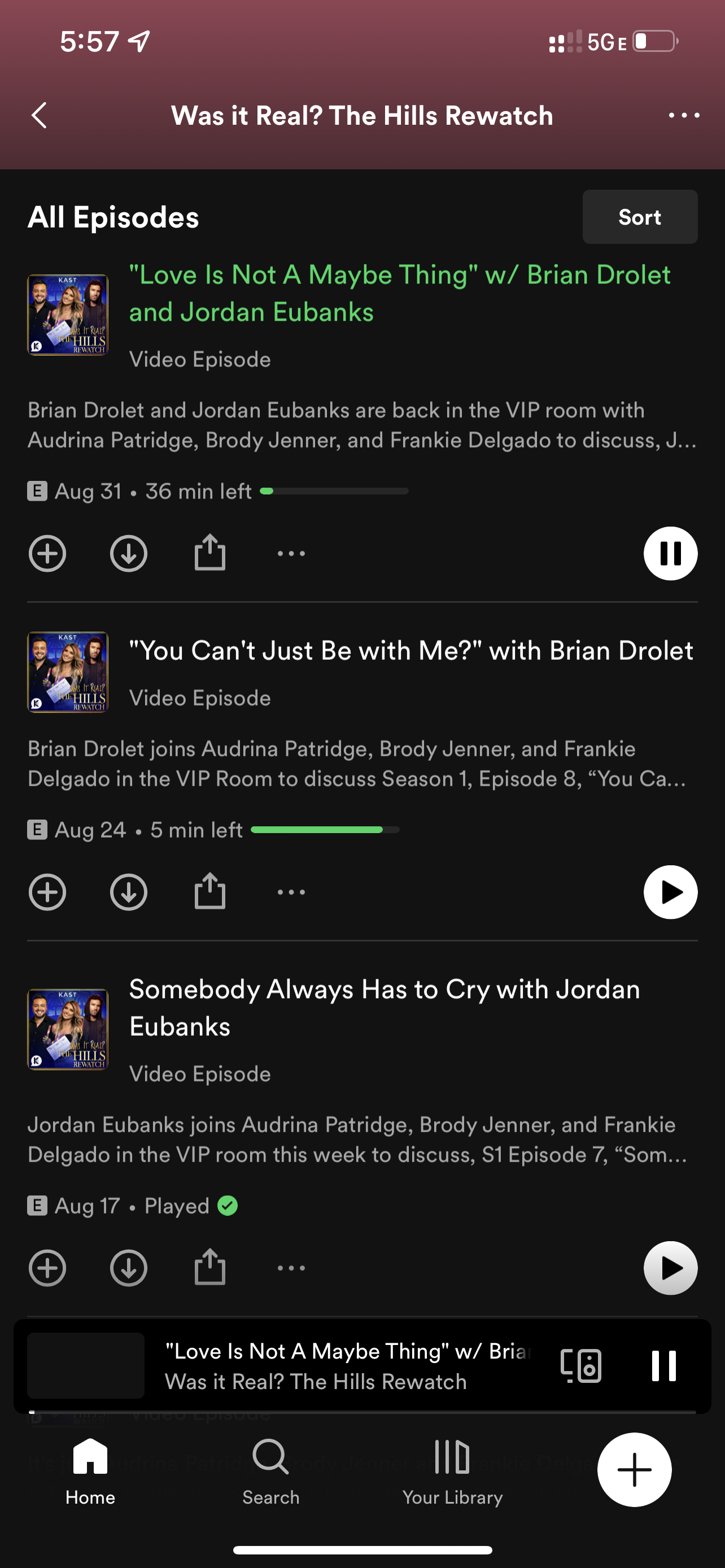
Task: Add "You Can't Just Be with Me?" to library
Action: (x=47, y=892)
